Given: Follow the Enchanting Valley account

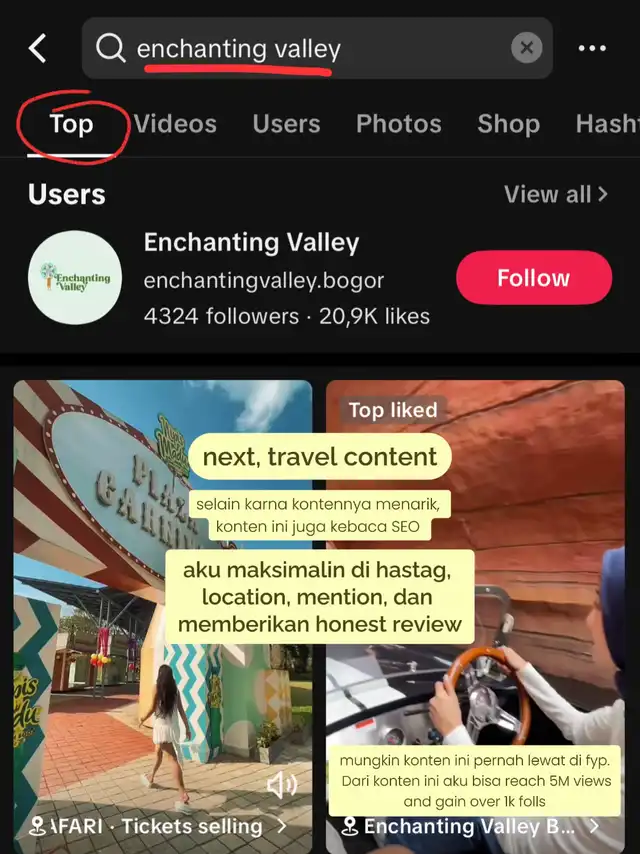Looking at the screenshot, I should 534,278.
